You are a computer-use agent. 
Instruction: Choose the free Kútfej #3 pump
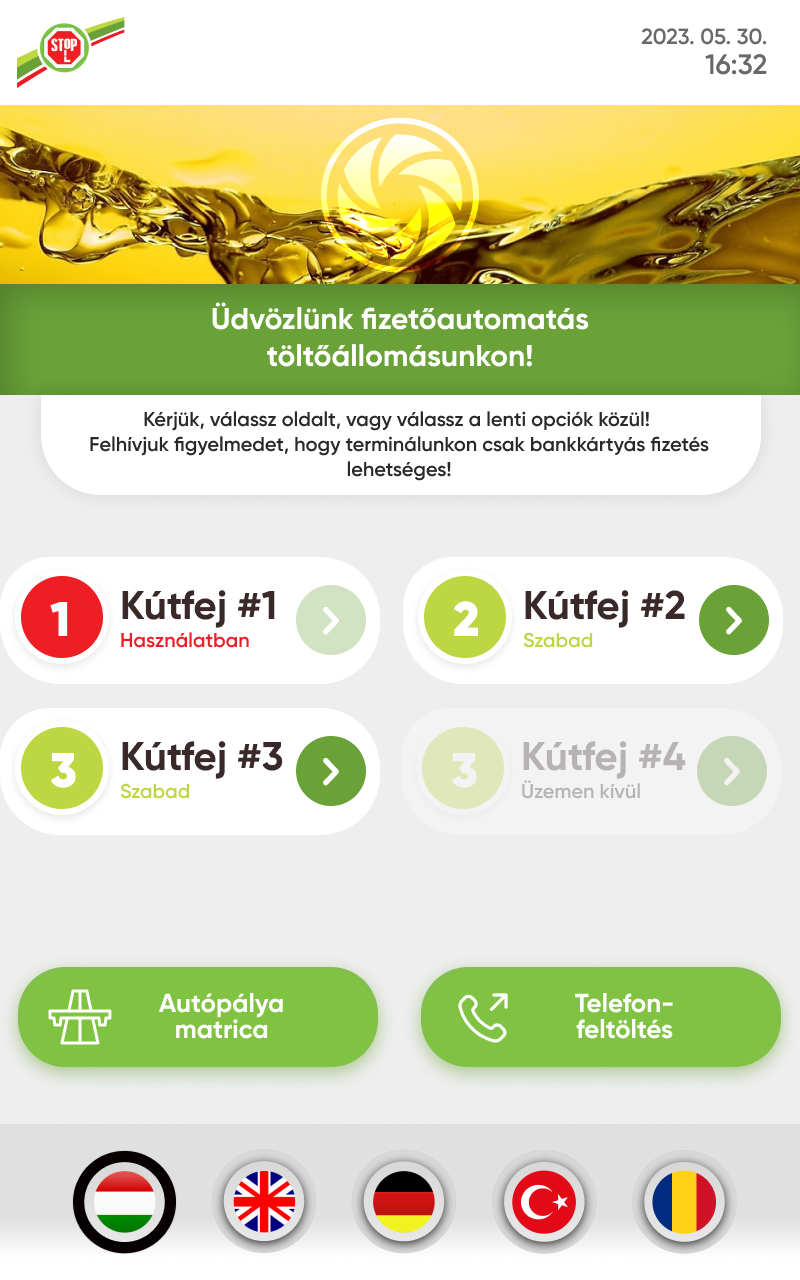pyautogui.click(x=190, y=771)
